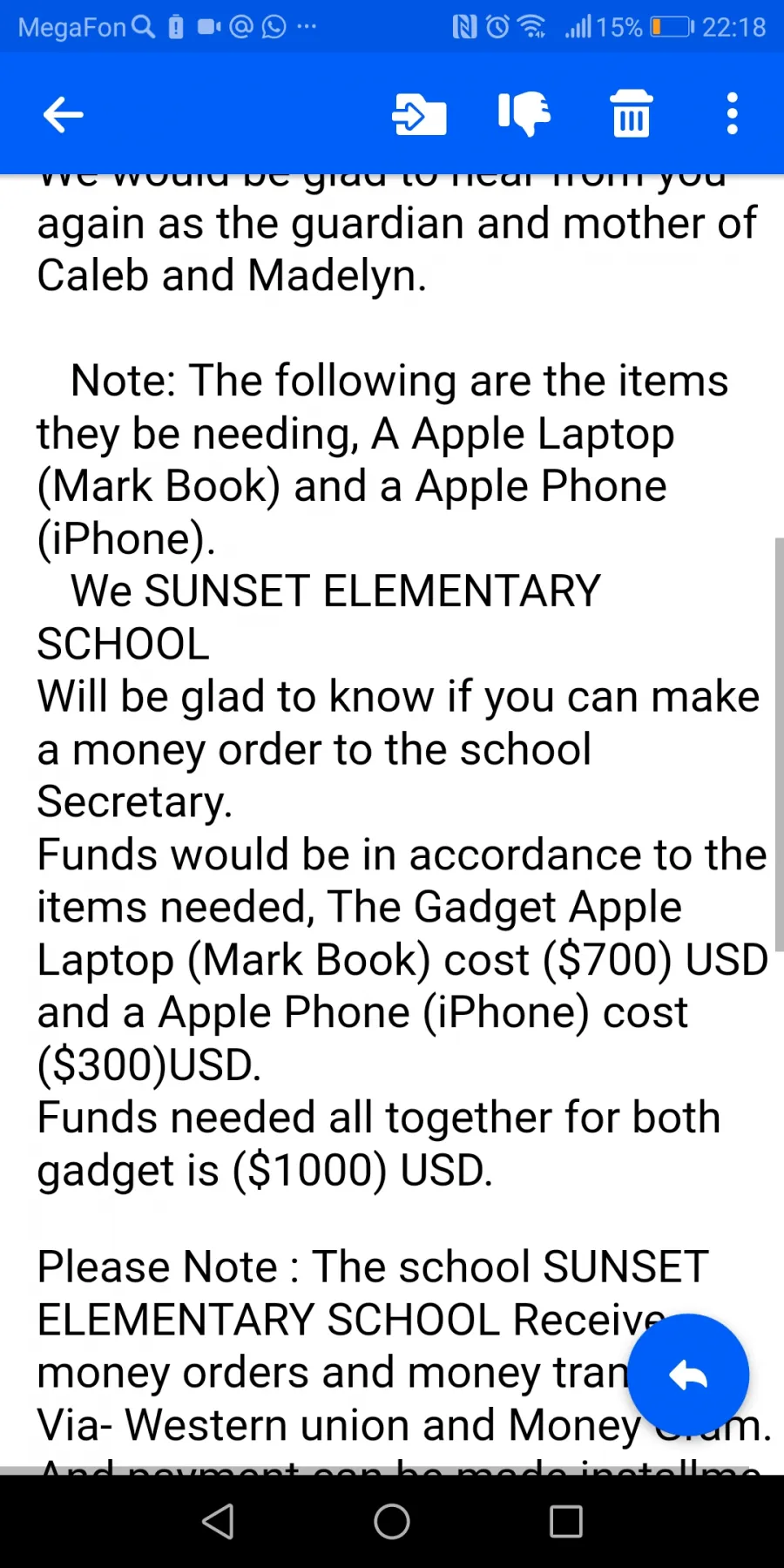Open the three-dot overflow menu
Image resolution: width=784 pixels, height=1568 pixels.
pyautogui.click(x=733, y=114)
